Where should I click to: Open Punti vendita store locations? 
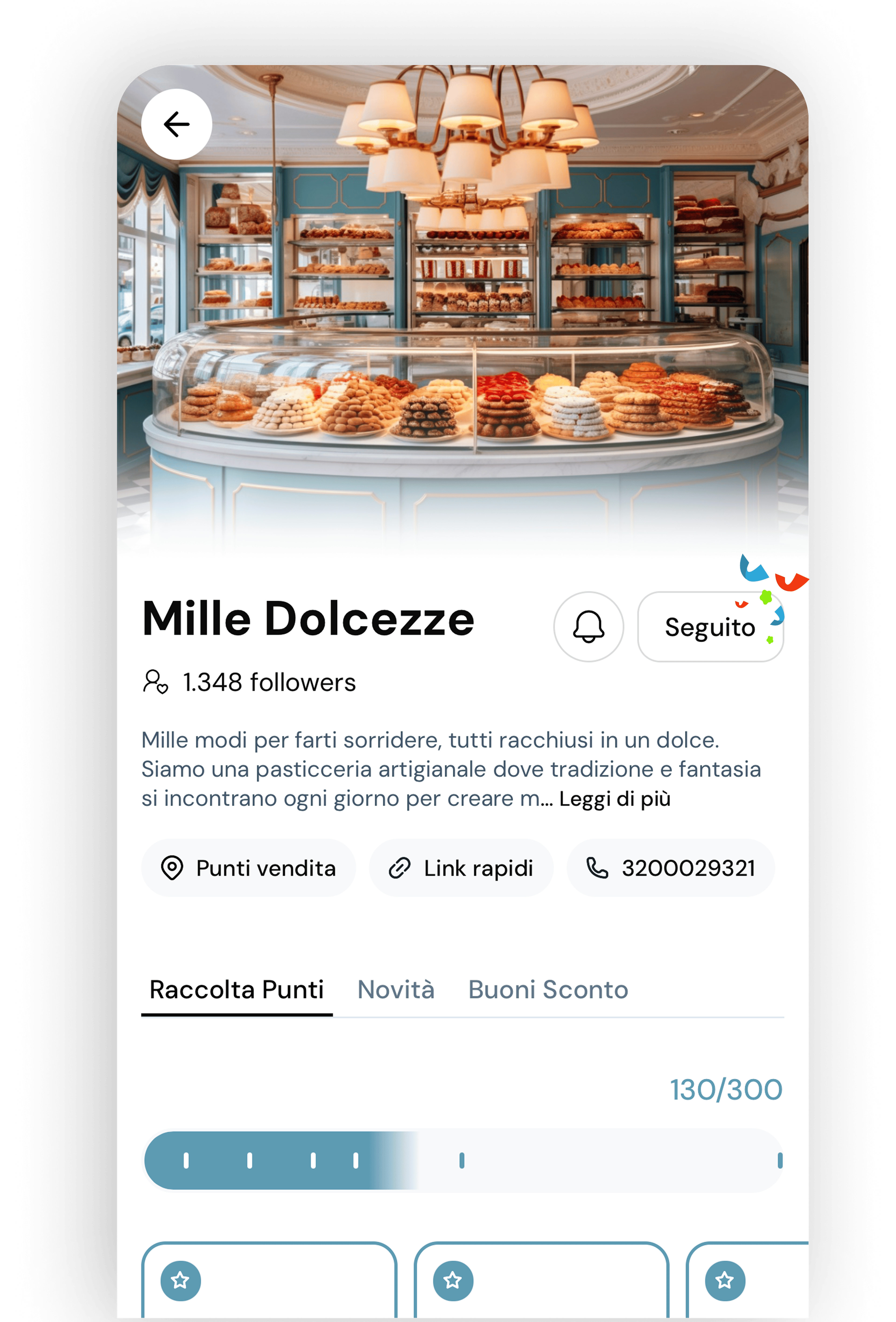pos(248,868)
